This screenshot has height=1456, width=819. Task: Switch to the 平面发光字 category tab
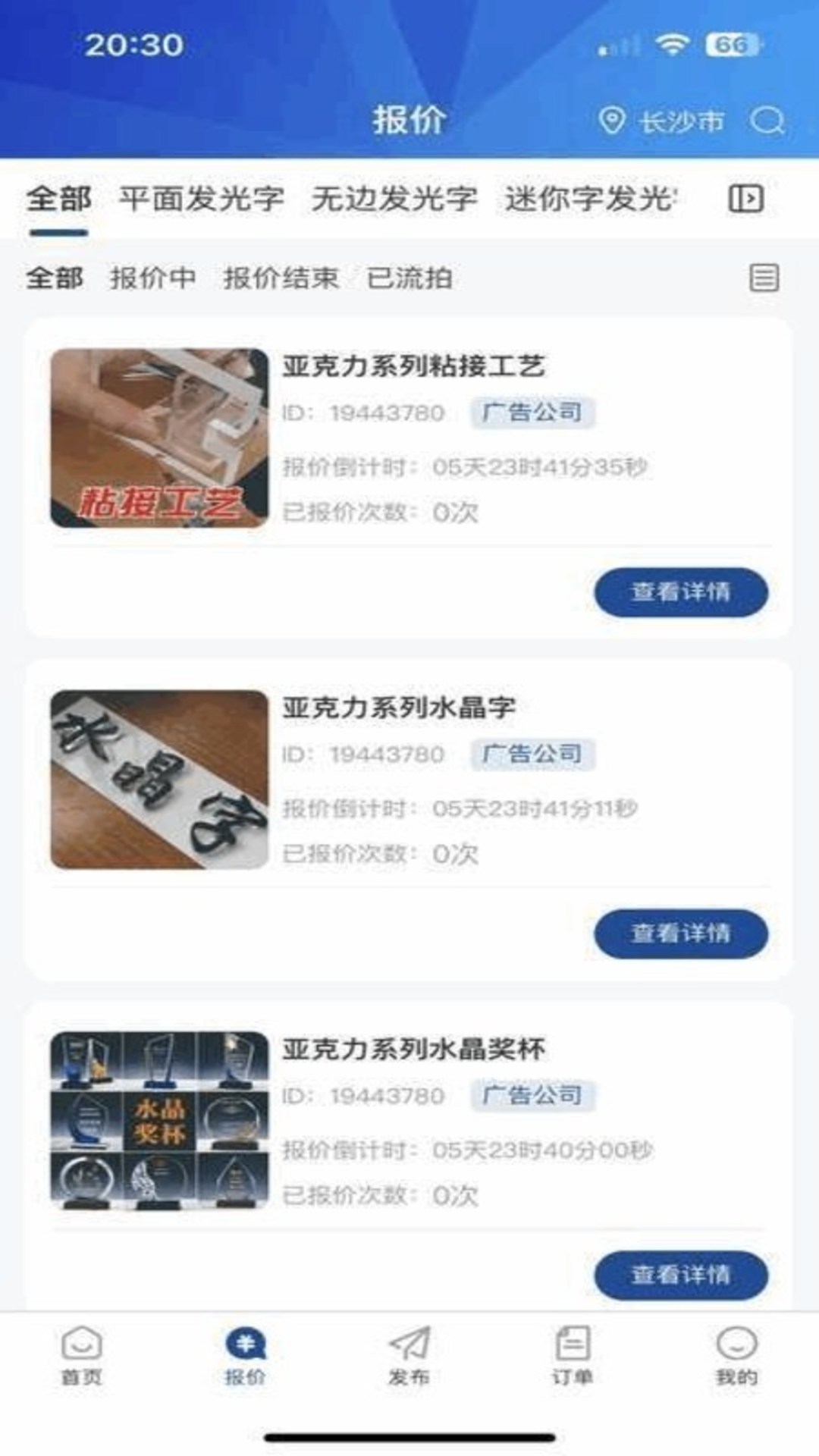(x=202, y=197)
